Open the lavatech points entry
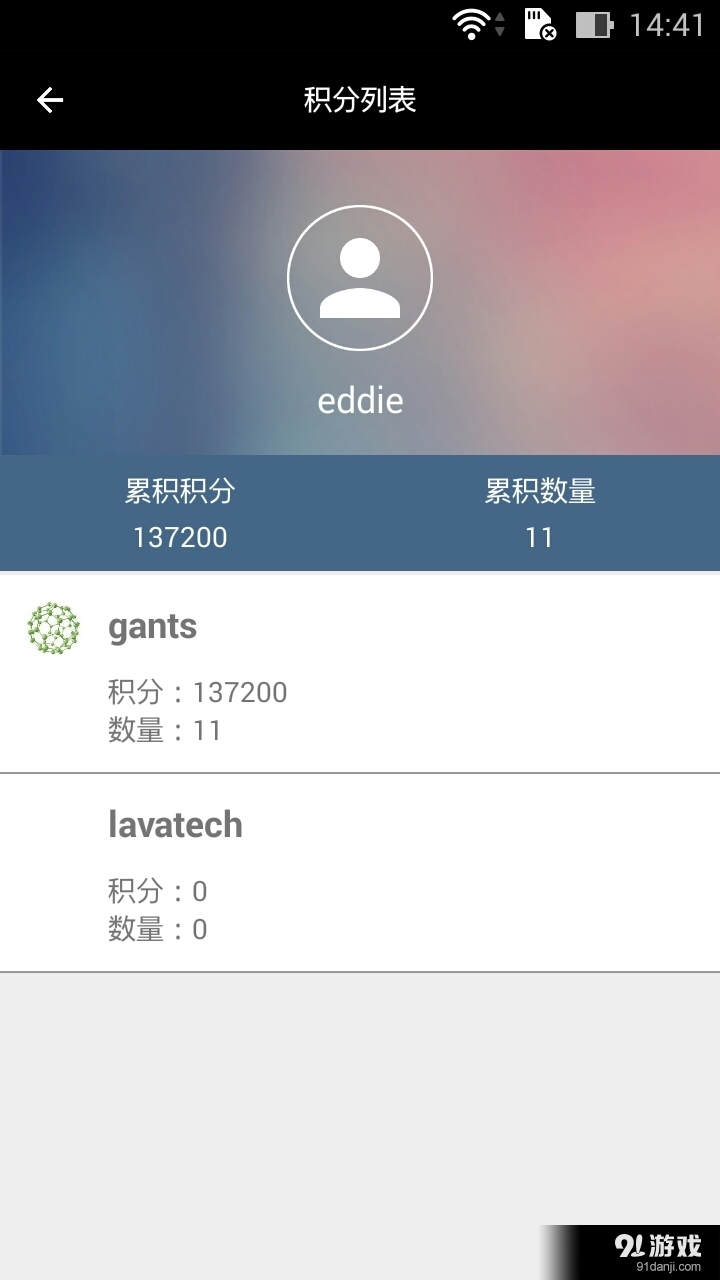720x1280 pixels. click(x=360, y=870)
